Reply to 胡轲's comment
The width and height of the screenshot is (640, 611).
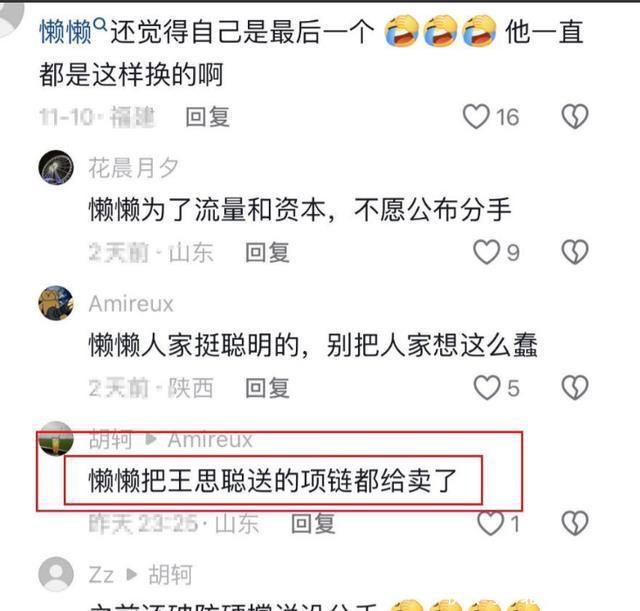click(312, 523)
